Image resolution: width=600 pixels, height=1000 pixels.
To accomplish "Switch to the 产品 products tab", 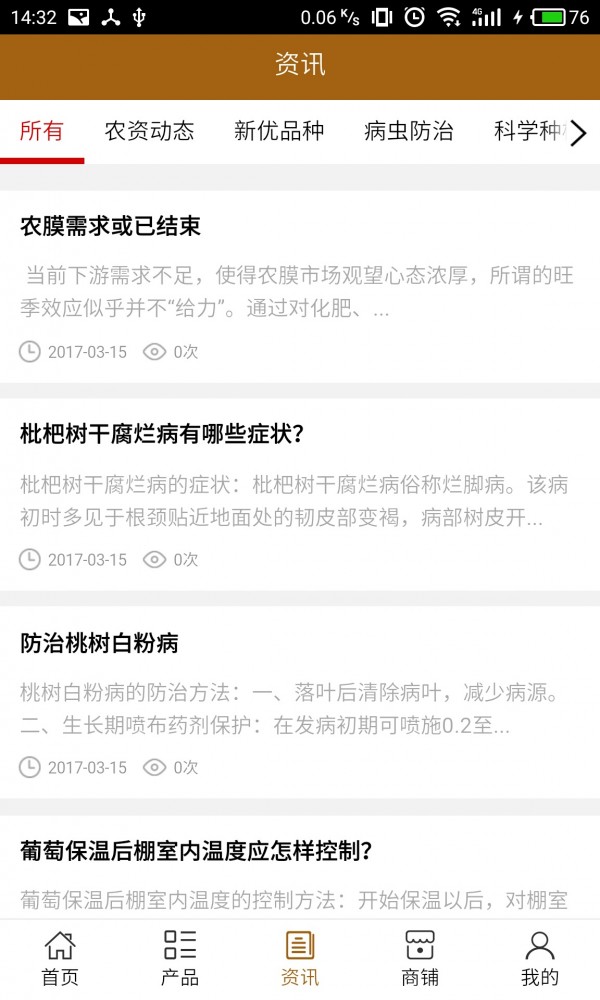I will (180, 959).
